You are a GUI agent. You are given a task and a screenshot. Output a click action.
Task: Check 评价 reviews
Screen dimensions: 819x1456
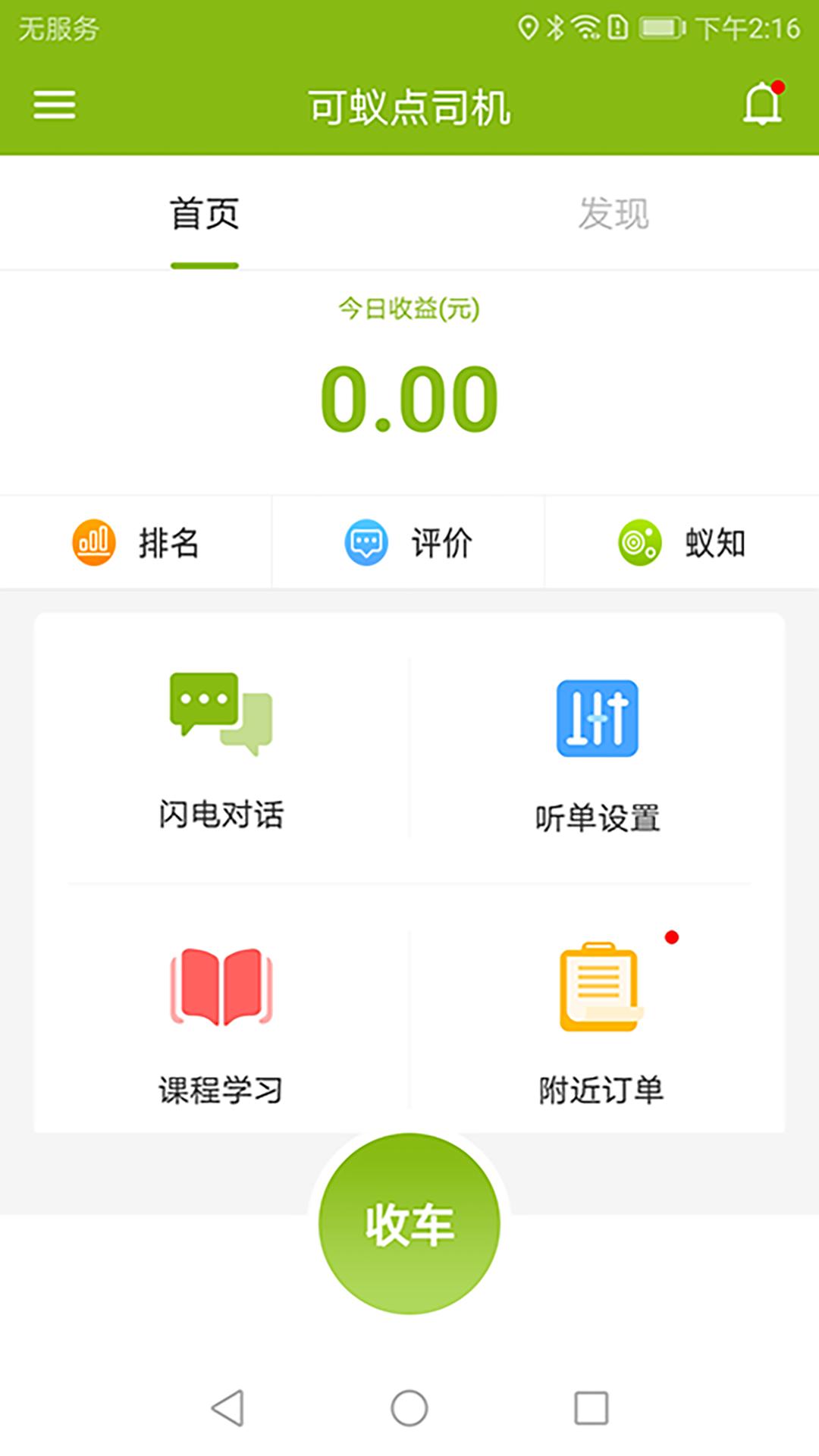click(x=409, y=542)
